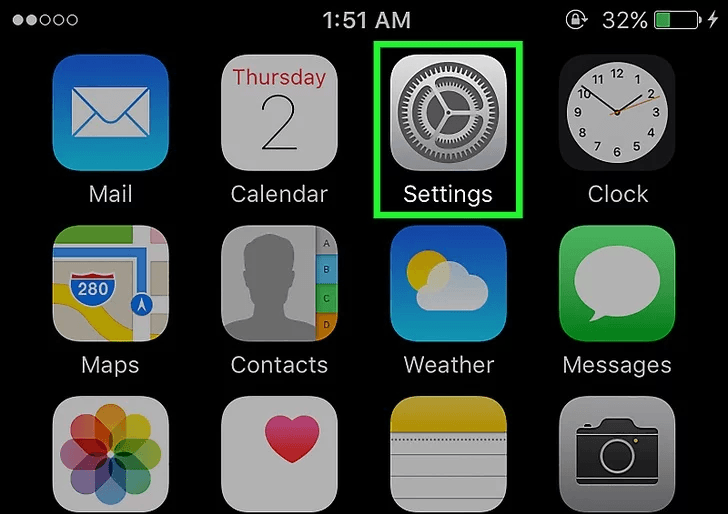
Task: Check the Weather app
Action: [448, 283]
